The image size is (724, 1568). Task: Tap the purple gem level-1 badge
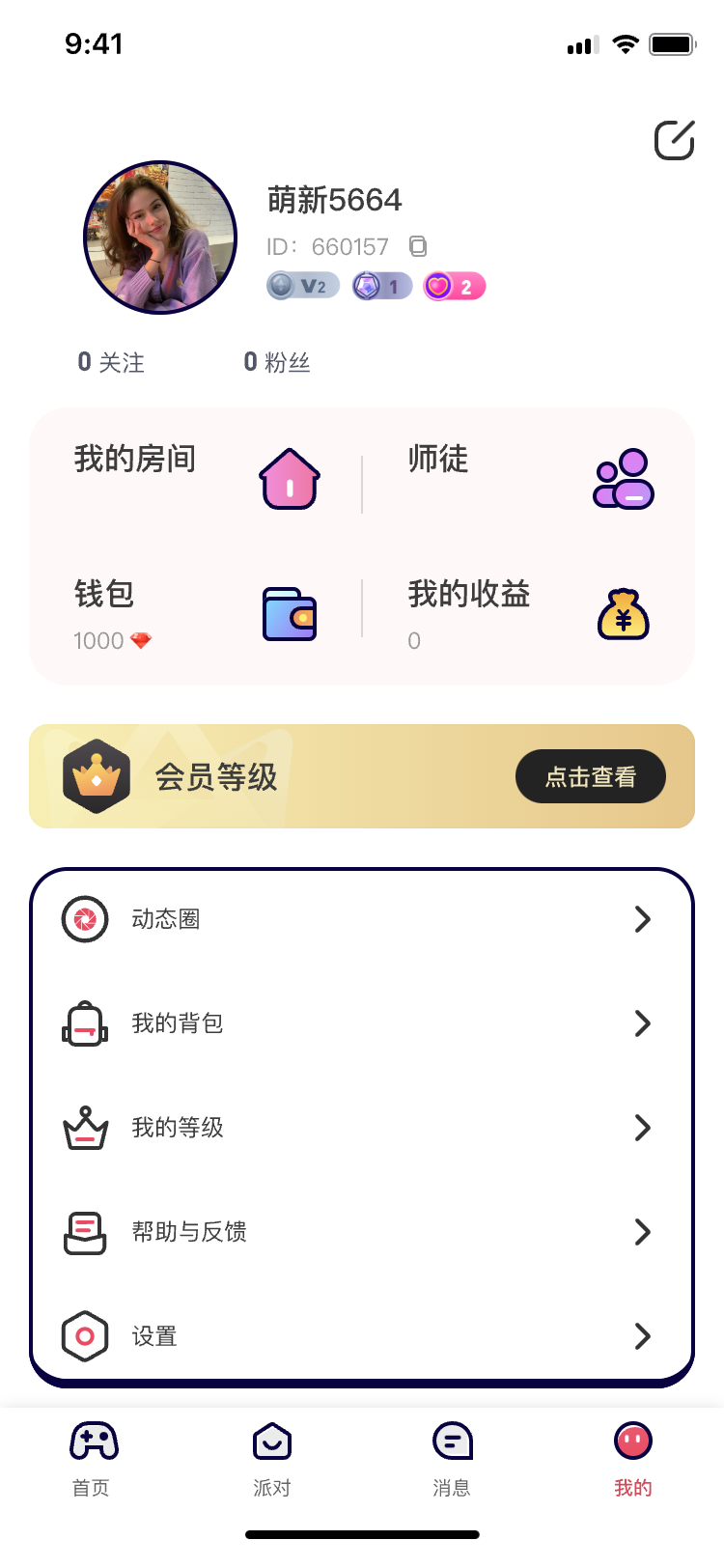pos(380,286)
